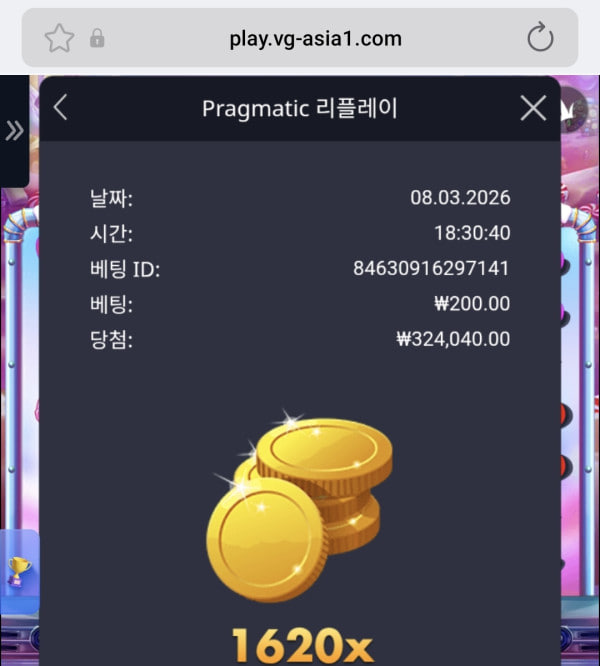Open the trophy icon on the side

coord(19,572)
